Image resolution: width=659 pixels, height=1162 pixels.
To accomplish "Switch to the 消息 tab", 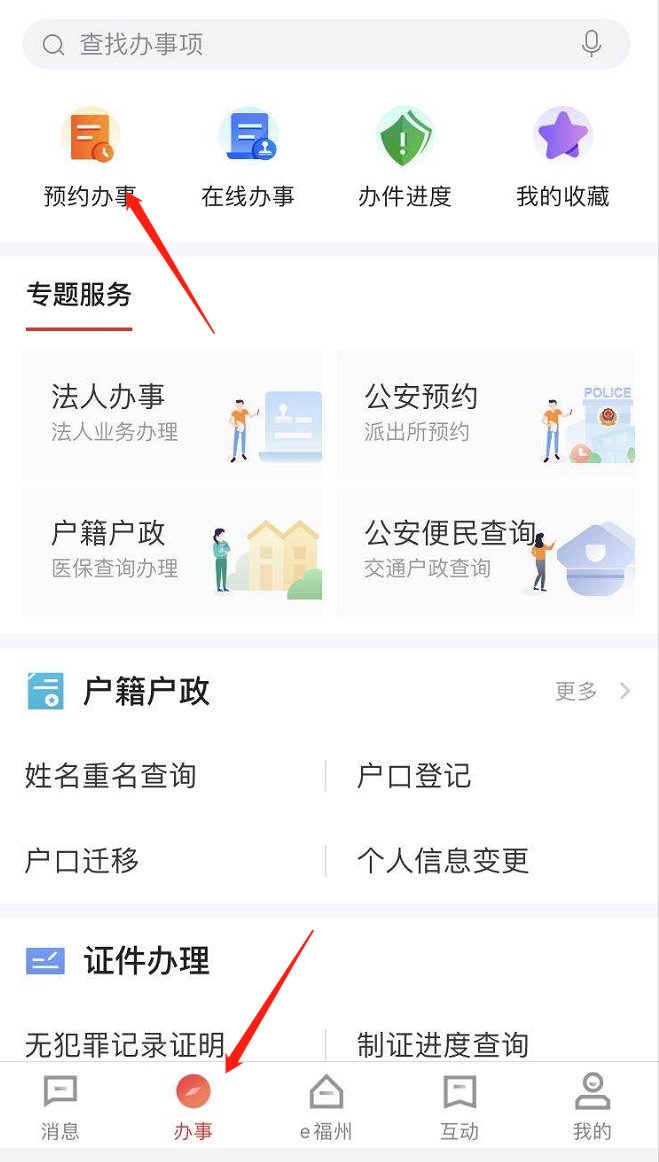I will (x=60, y=1108).
